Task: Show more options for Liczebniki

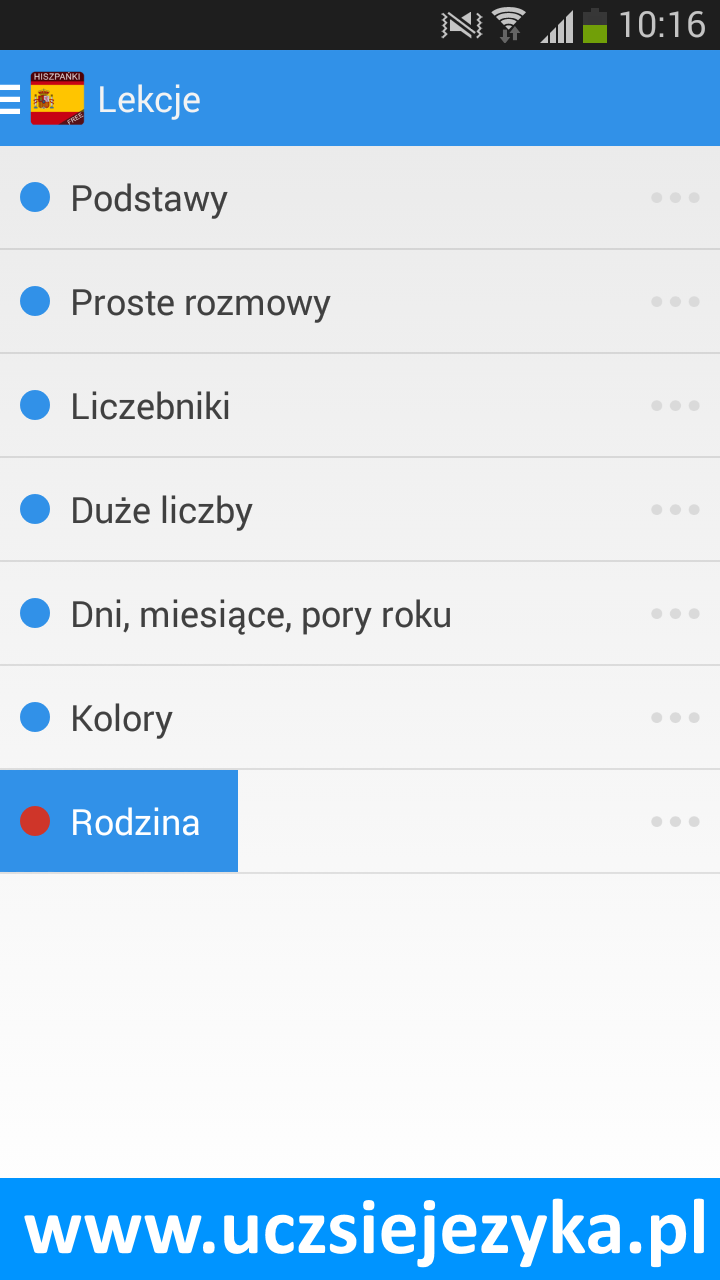Action: tap(675, 406)
